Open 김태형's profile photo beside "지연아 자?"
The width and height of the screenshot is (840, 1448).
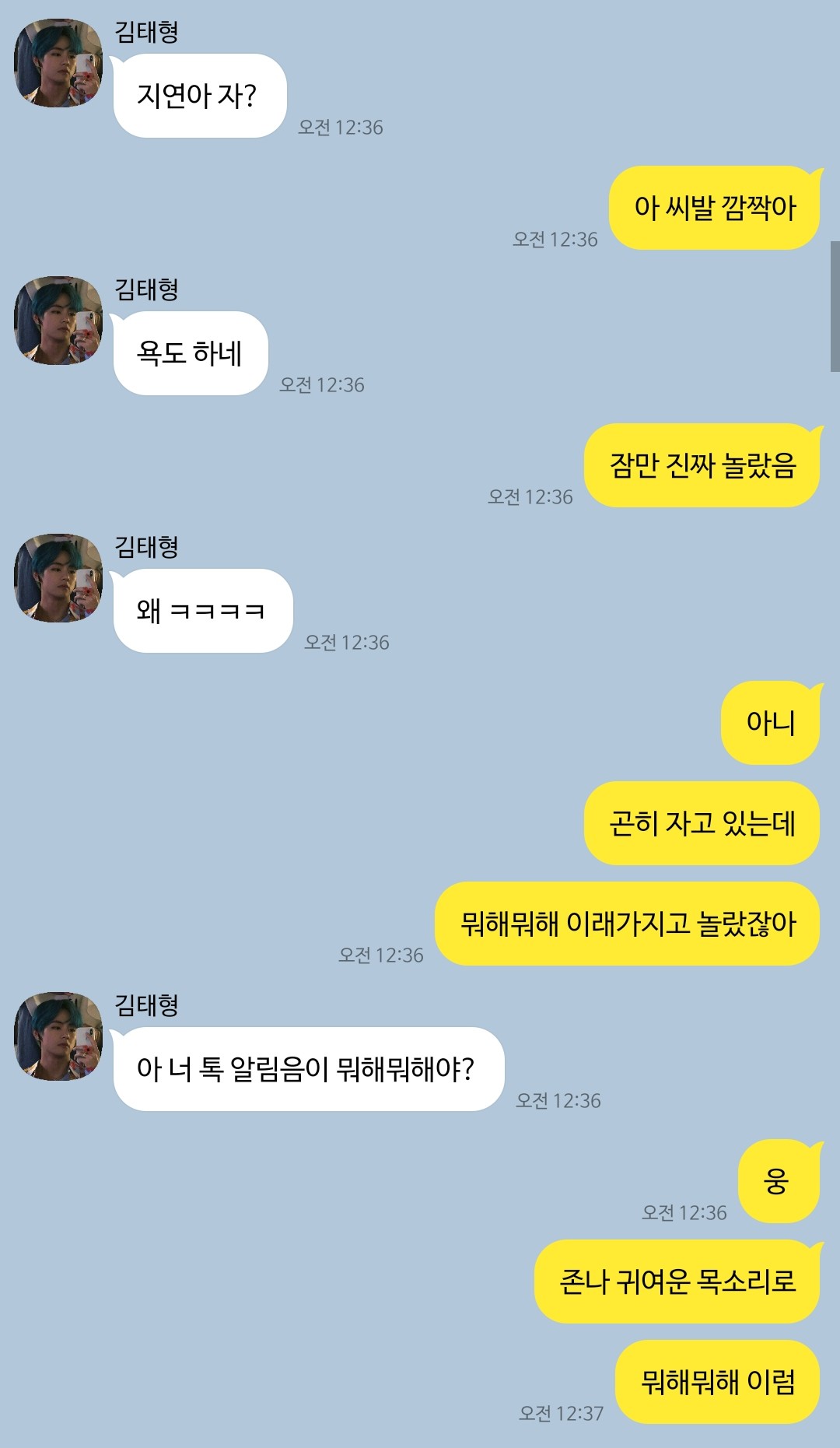tap(58, 63)
